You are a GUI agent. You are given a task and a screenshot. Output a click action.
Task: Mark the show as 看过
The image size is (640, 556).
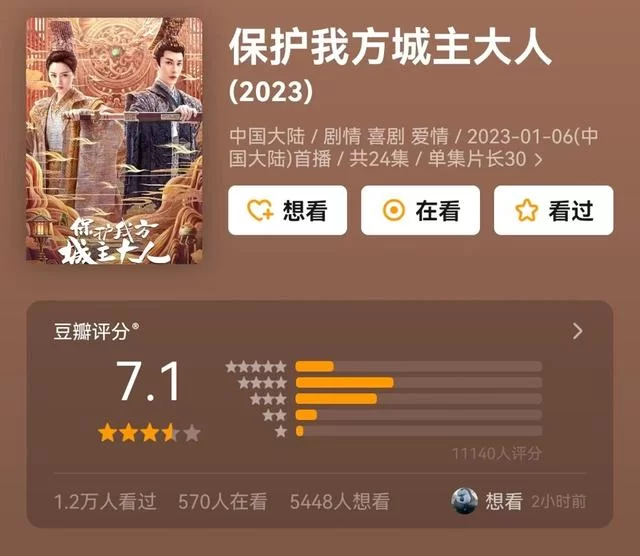point(554,210)
